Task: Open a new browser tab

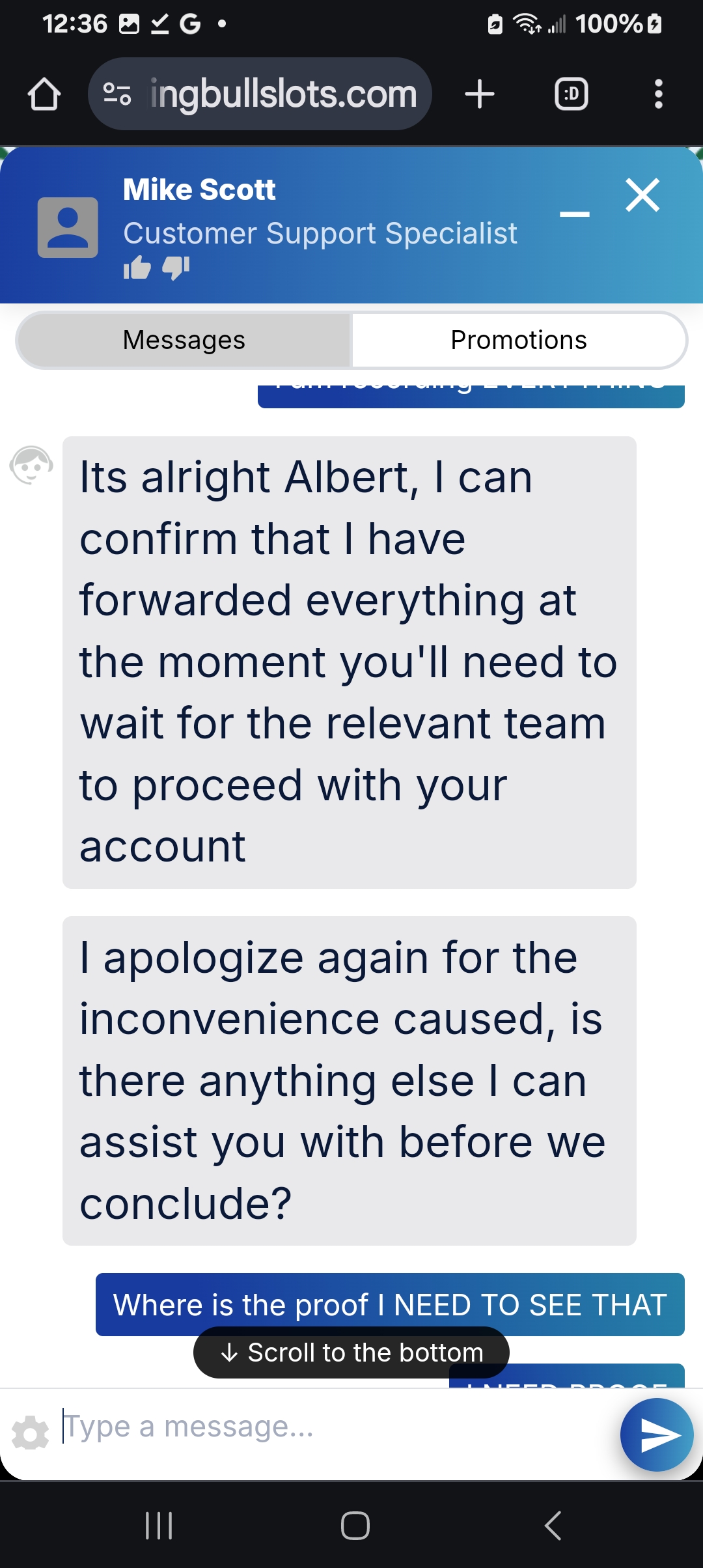Action: pyautogui.click(x=480, y=94)
